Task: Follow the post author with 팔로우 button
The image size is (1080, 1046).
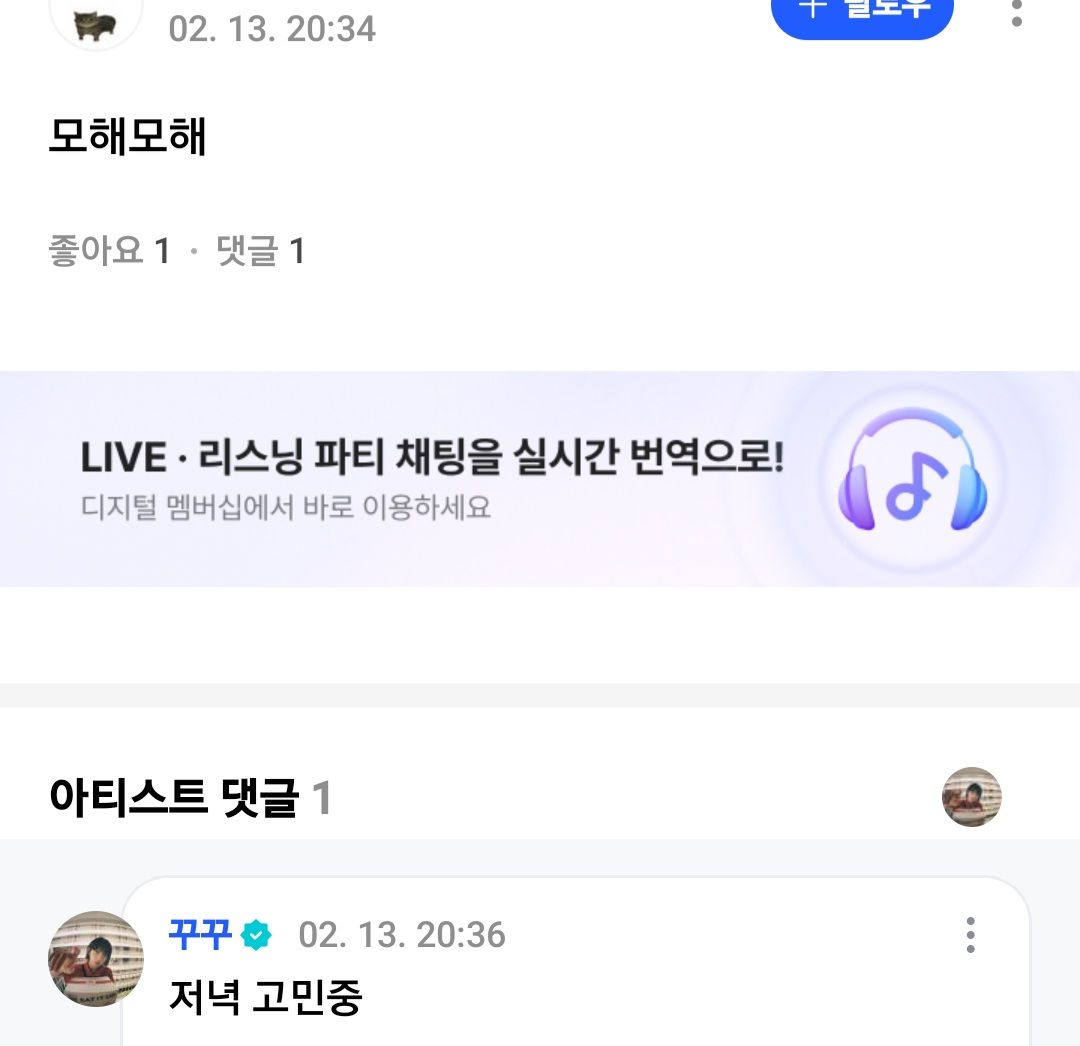Action: (x=862, y=14)
